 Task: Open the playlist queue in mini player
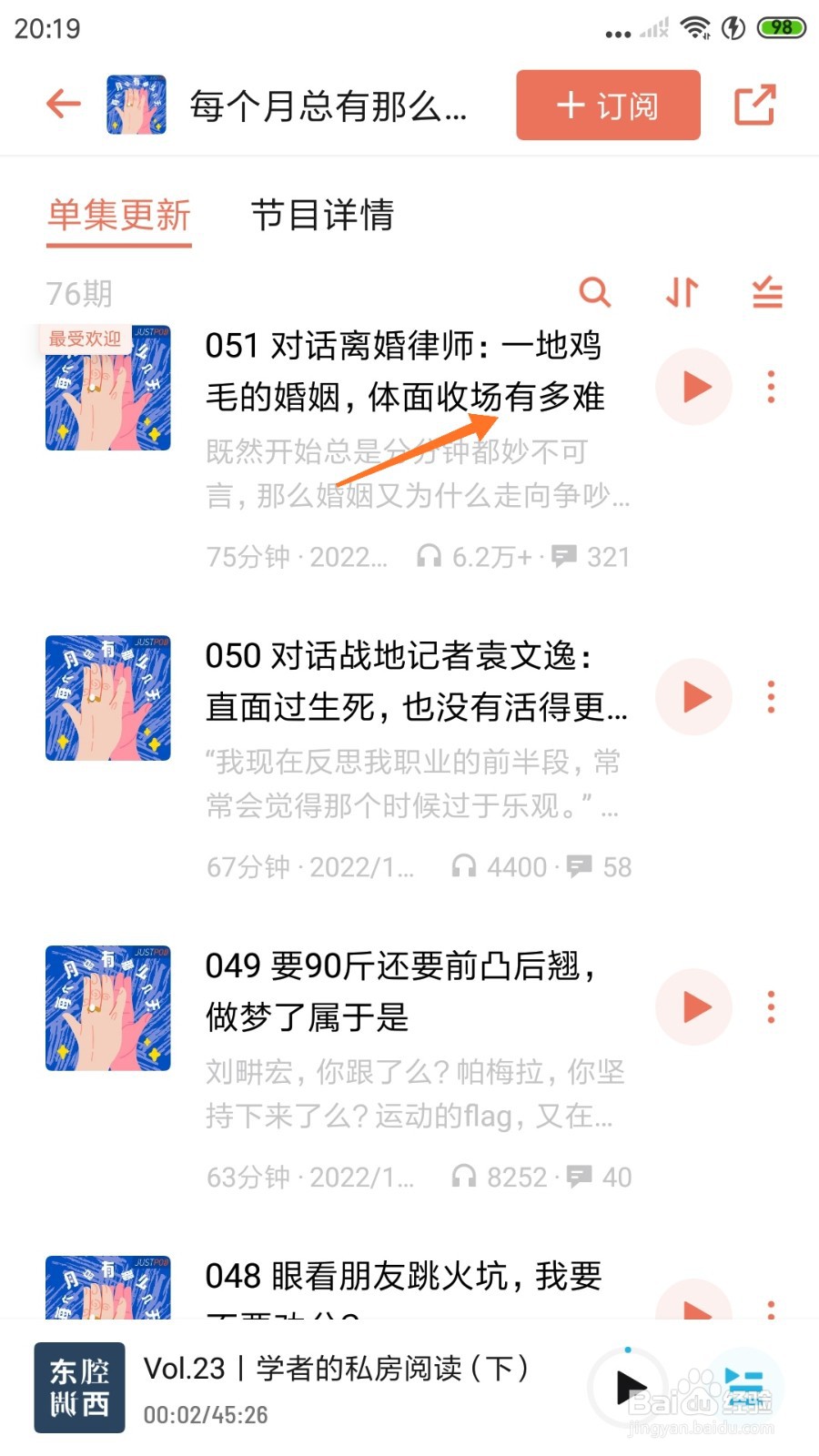coord(744,1388)
